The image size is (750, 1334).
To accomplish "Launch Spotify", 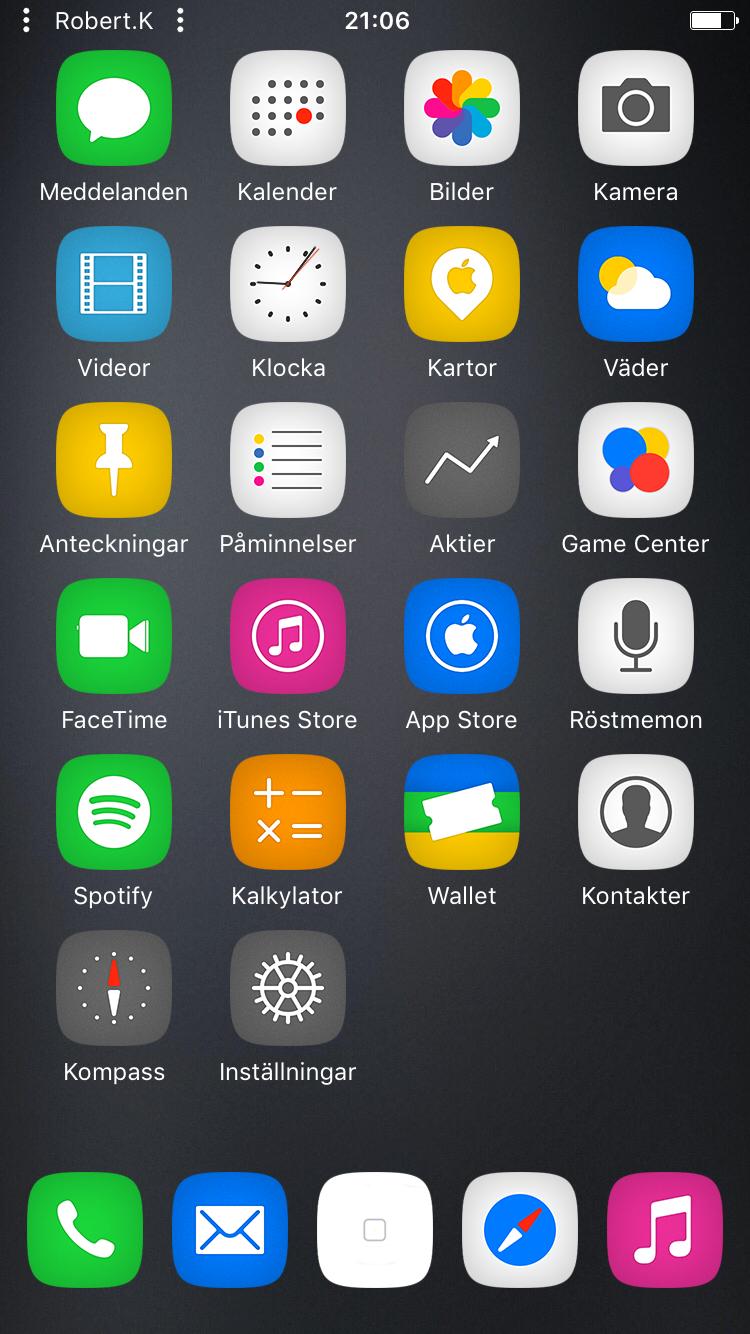I will [x=114, y=812].
